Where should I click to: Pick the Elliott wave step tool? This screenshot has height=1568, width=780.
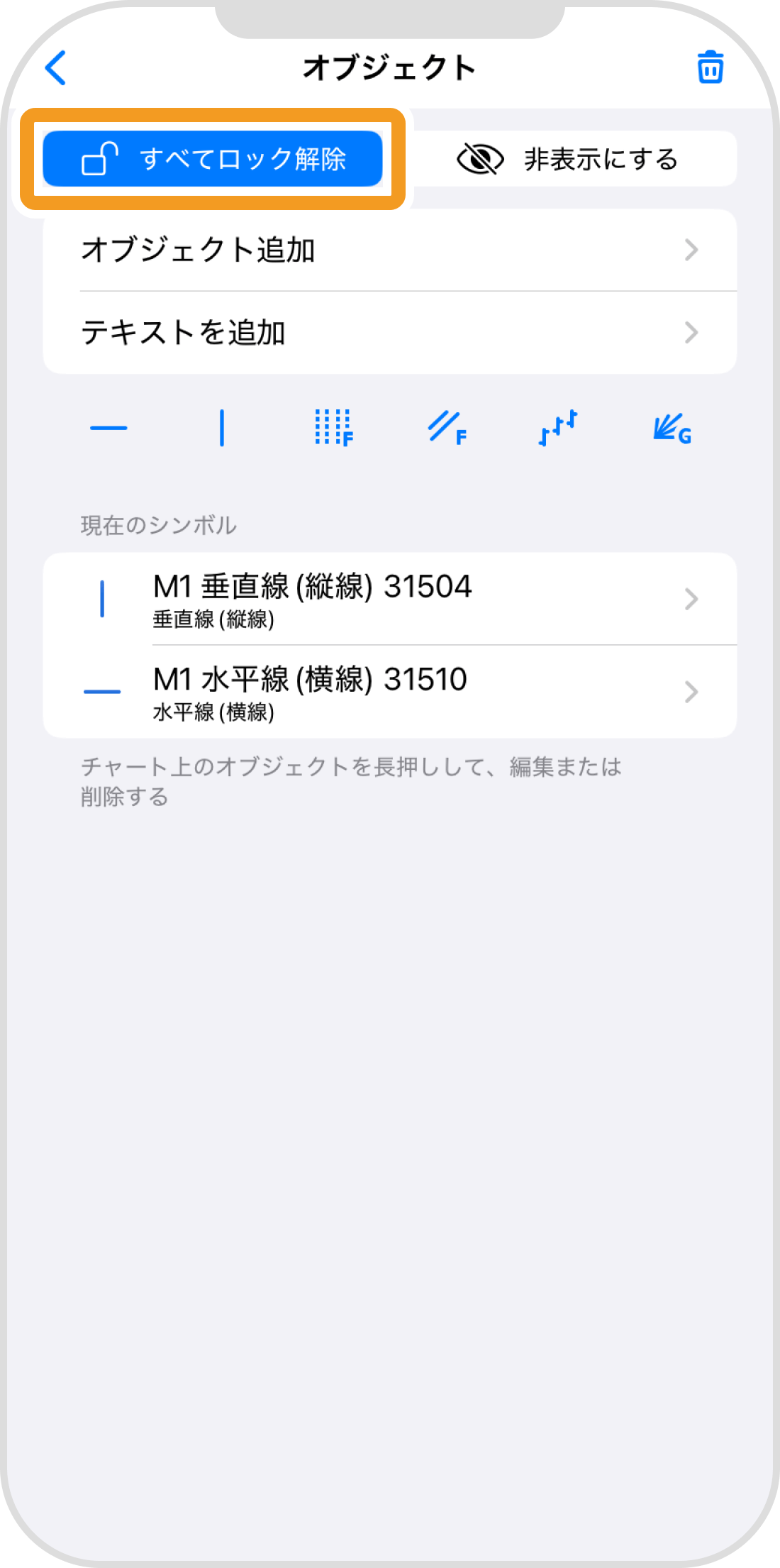pos(559,428)
